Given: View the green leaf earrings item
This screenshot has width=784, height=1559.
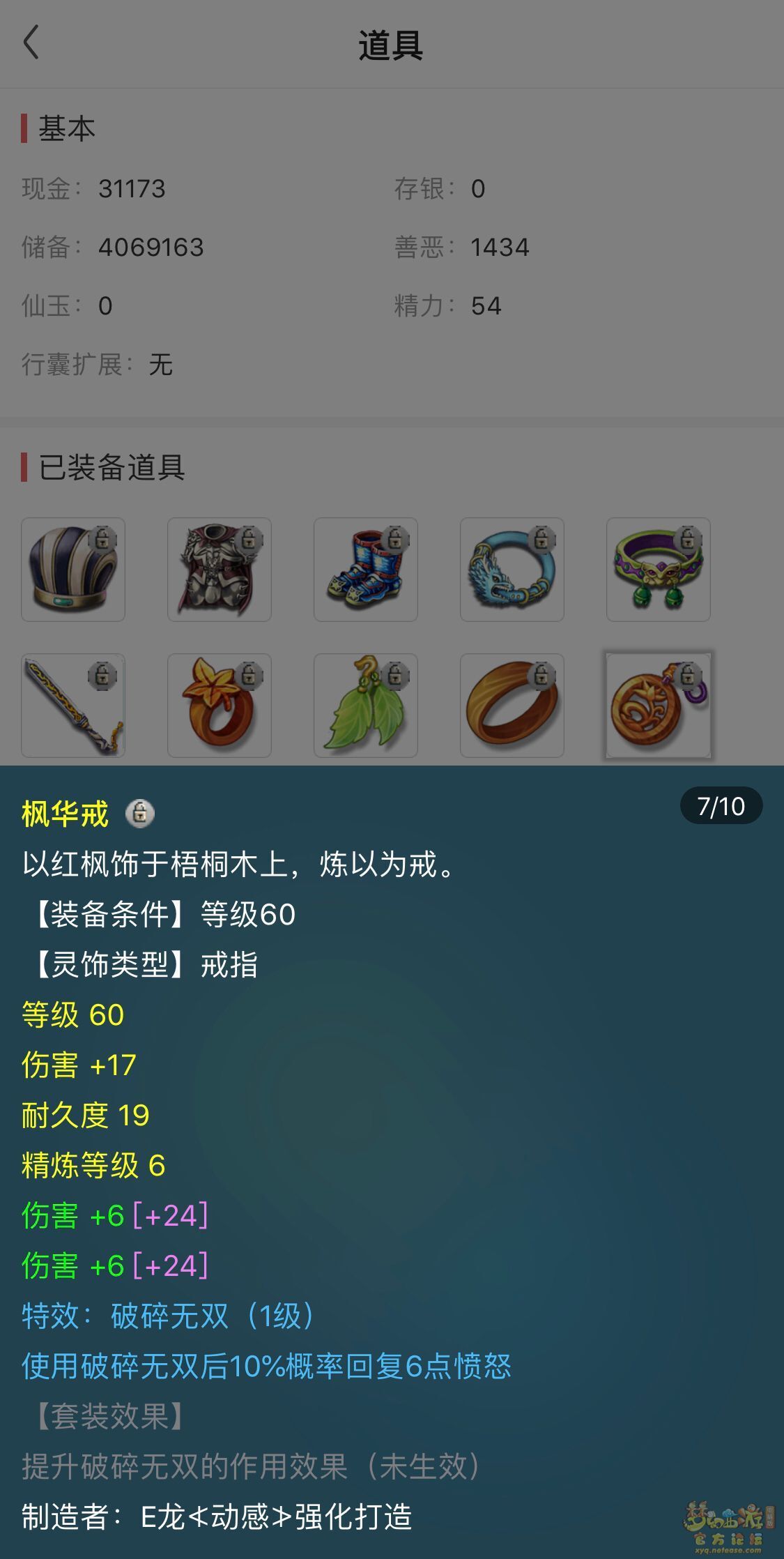Looking at the screenshot, I should (366, 706).
